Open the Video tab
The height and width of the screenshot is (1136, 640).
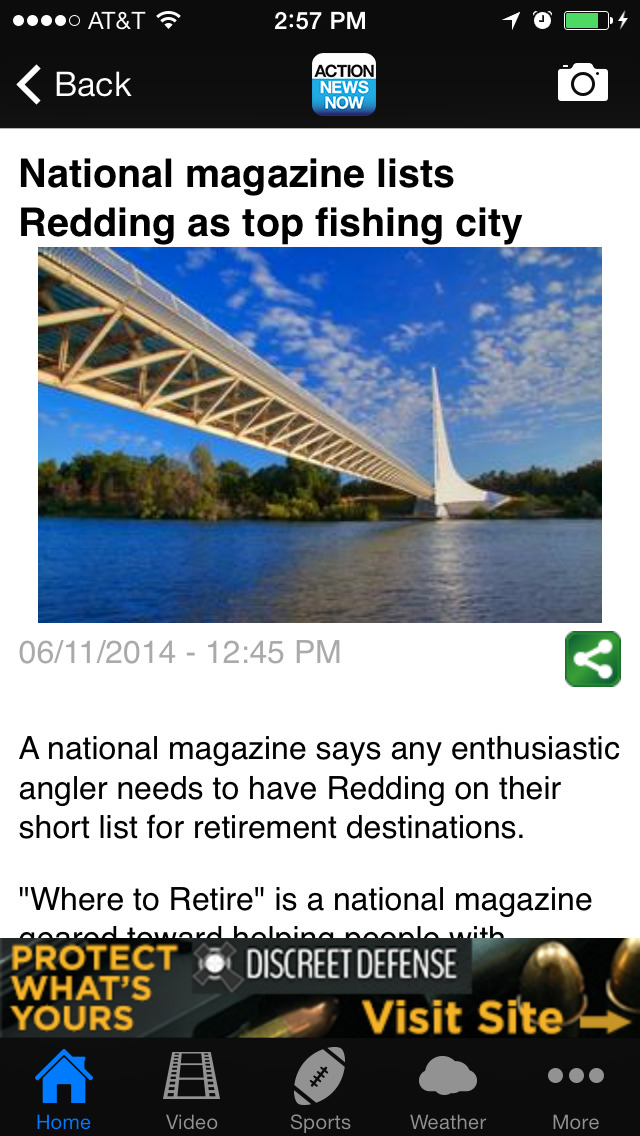tap(191, 1089)
